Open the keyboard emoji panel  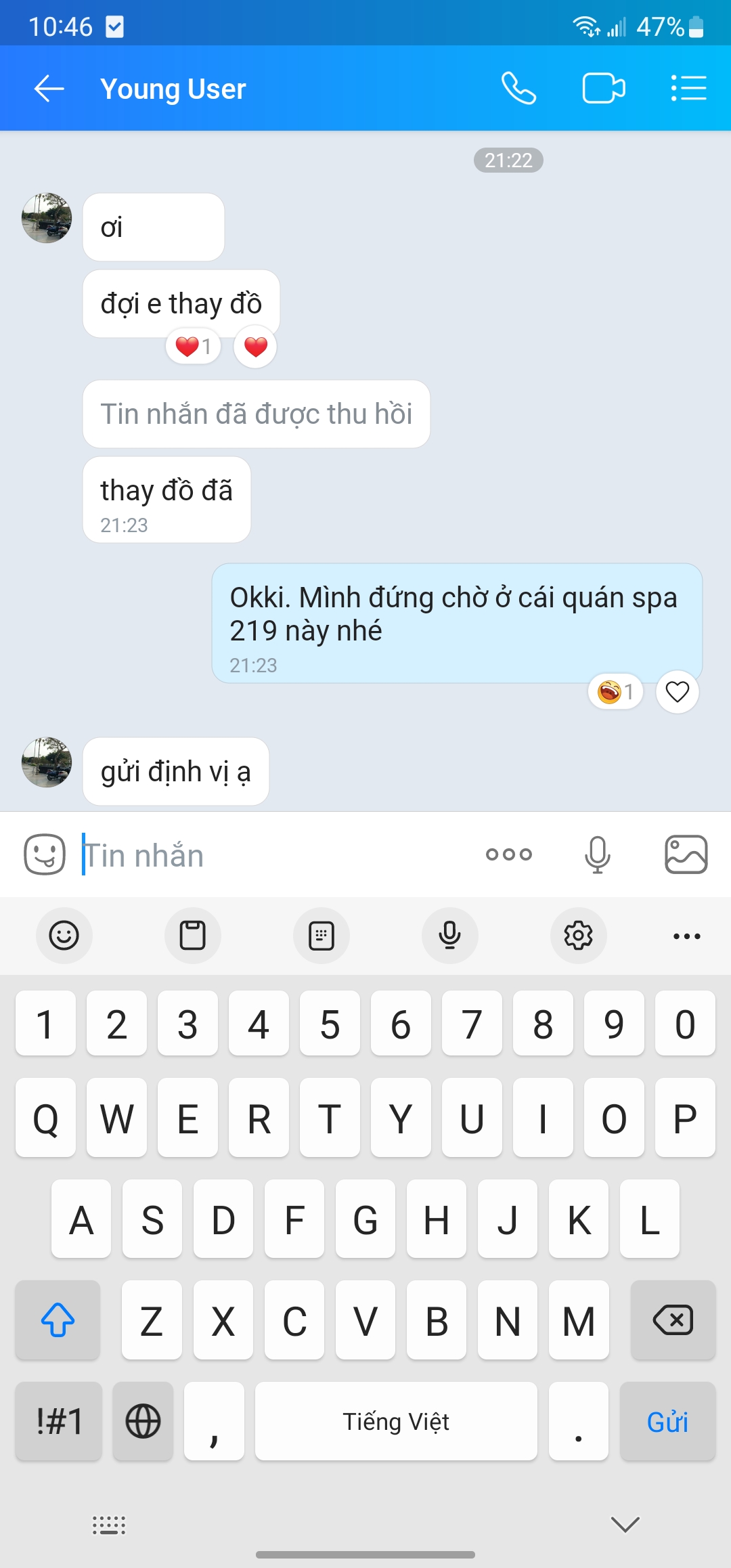64,936
